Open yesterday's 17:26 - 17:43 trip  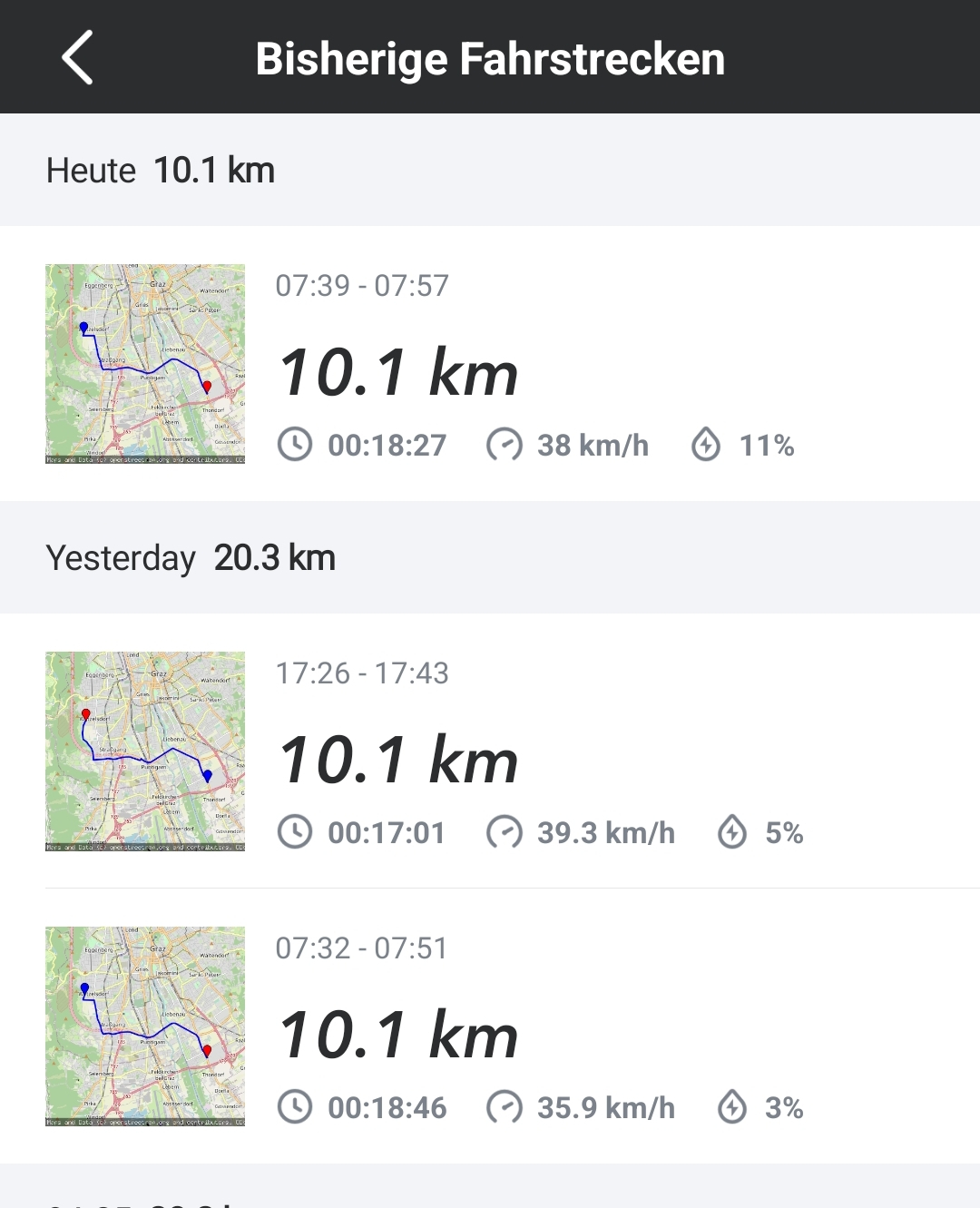[490, 751]
